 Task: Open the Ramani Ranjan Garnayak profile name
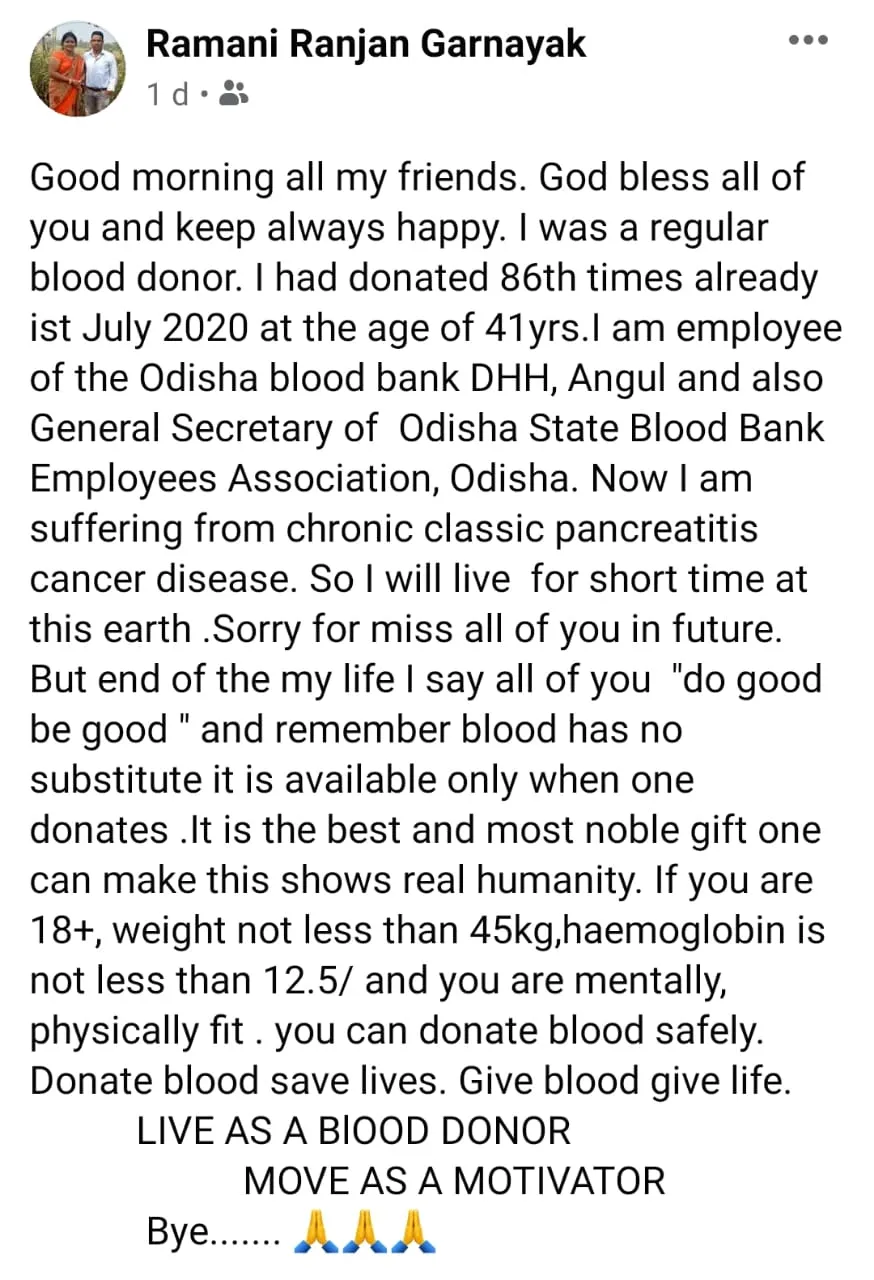tap(366, 44)
